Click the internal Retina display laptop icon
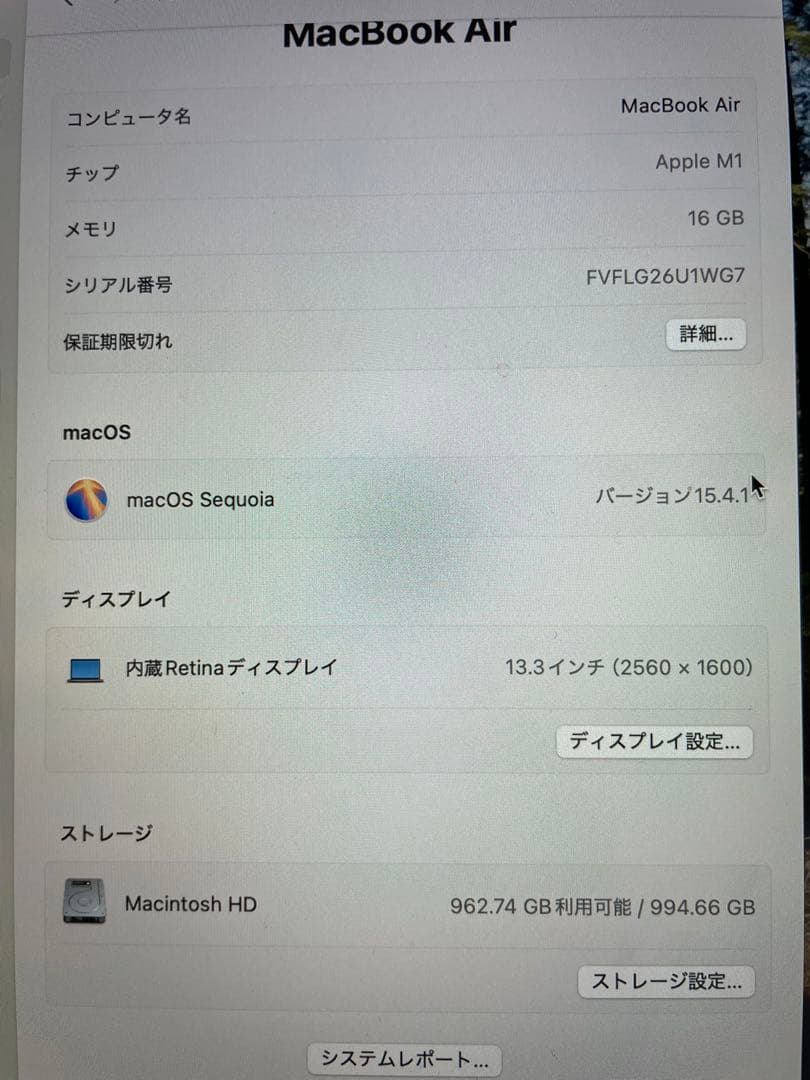 [85, 668]
